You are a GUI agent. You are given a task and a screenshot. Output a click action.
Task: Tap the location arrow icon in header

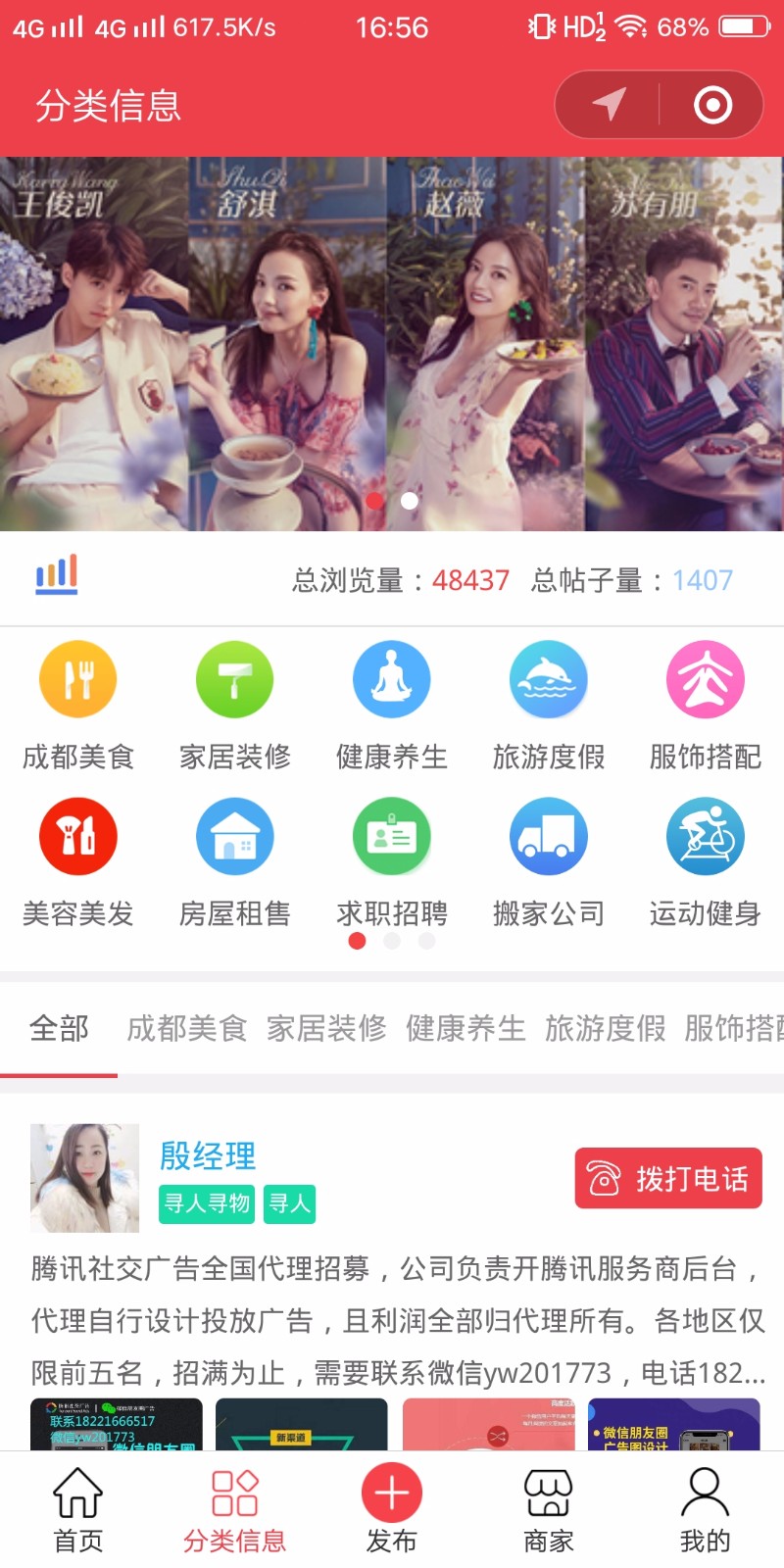(x=609, y=104)
